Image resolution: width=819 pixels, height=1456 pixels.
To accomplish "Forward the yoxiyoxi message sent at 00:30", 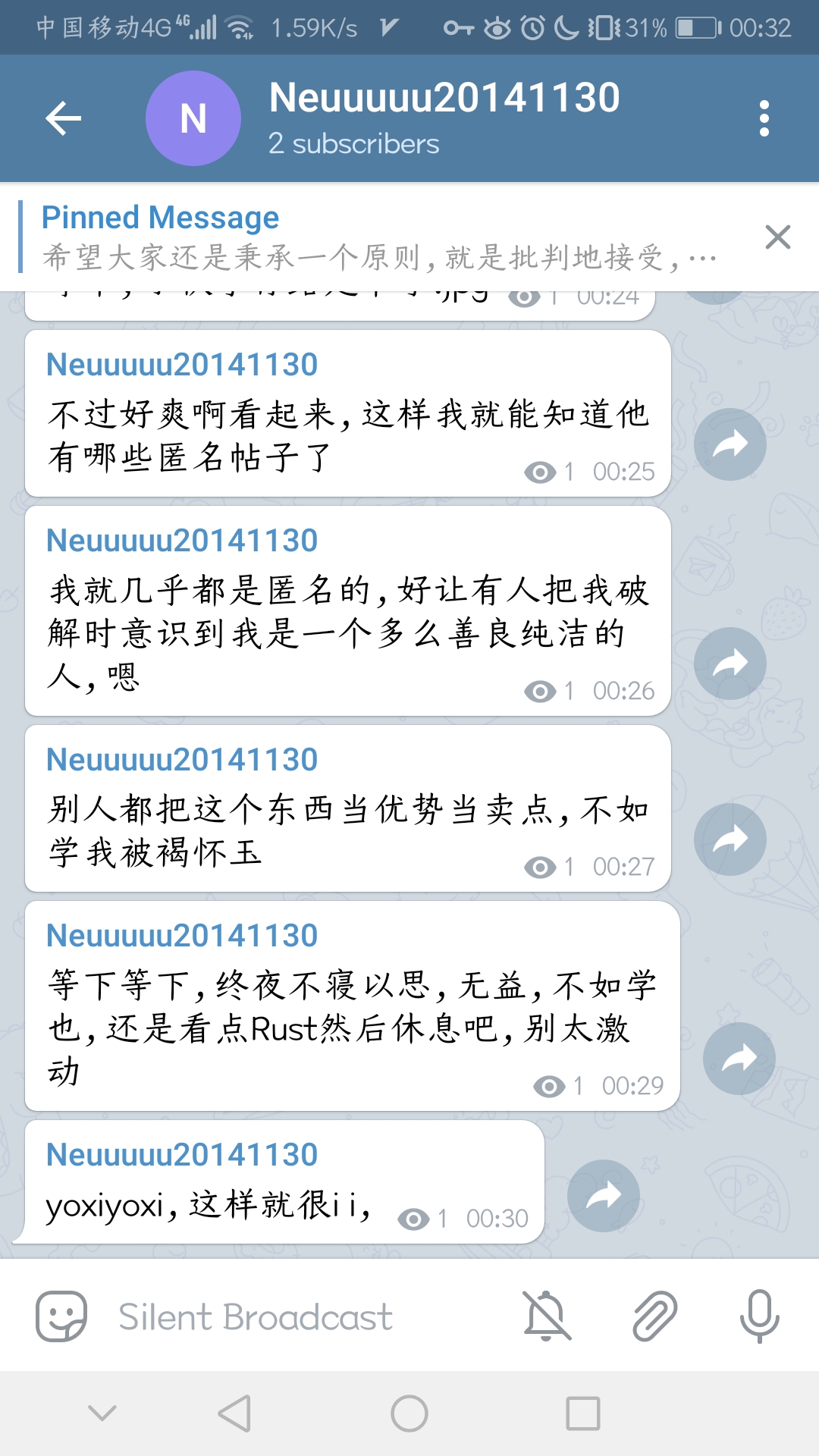I will click(x=603, y=1196).
